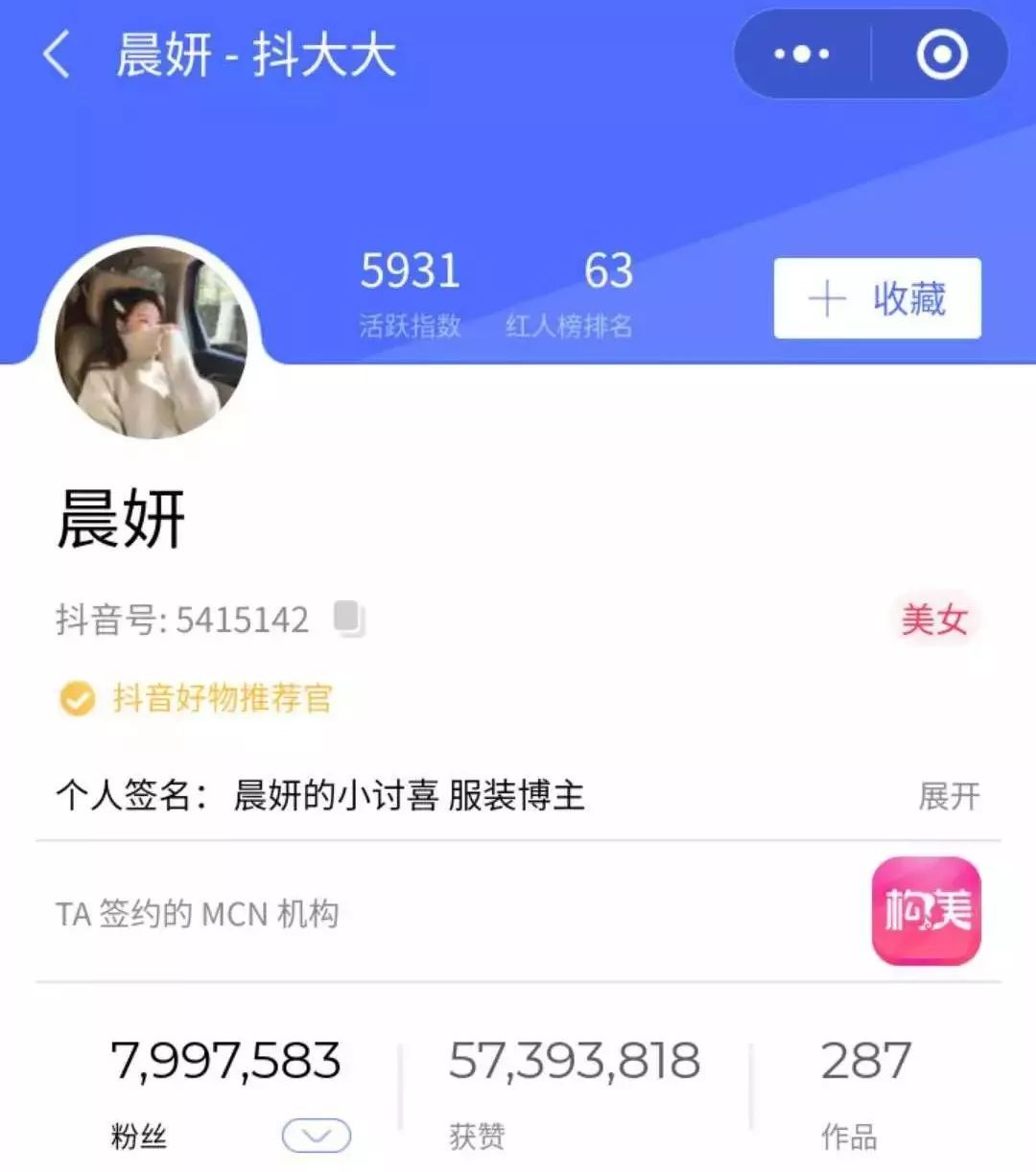Expand the 个人签名 with 展开
The image size is (1036, 1172).
949,795
